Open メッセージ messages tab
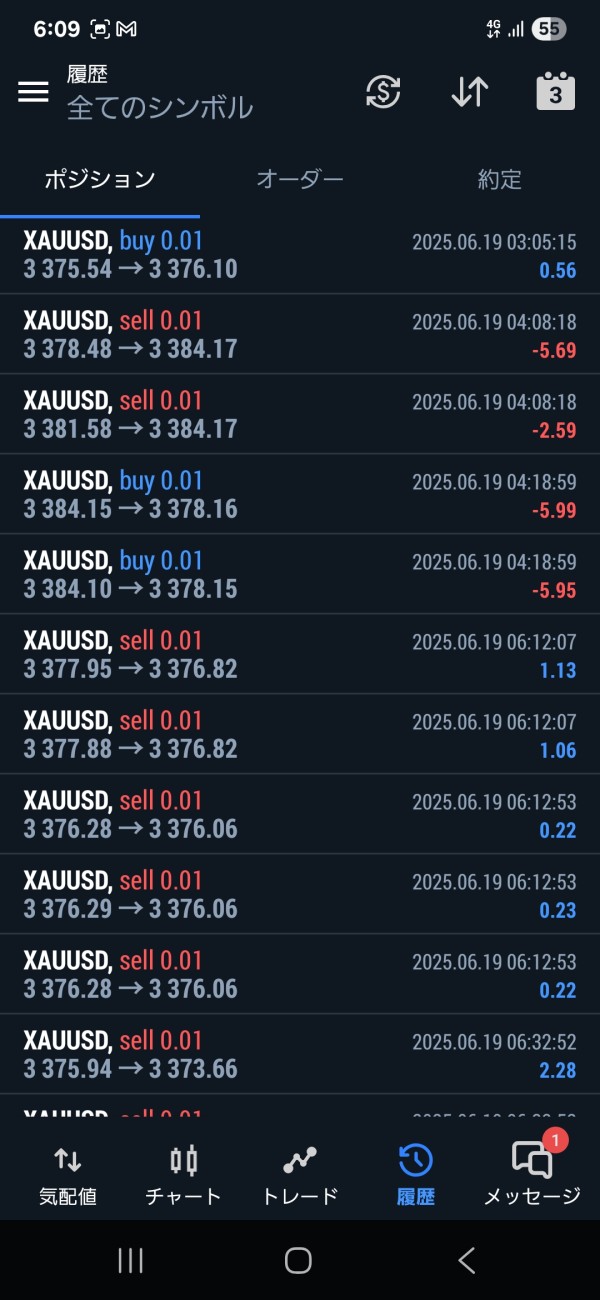The width and height of the screenshot is (600, 1300). pyautogui.click(x=532, y=1175)
